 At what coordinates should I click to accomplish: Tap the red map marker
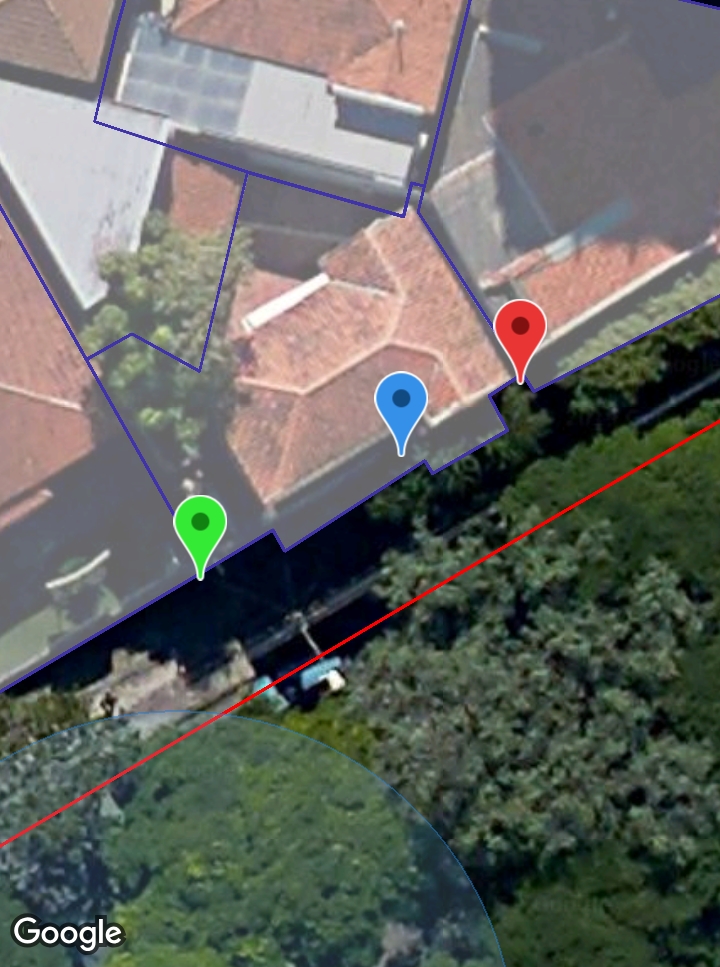click(x=520, y=331)
